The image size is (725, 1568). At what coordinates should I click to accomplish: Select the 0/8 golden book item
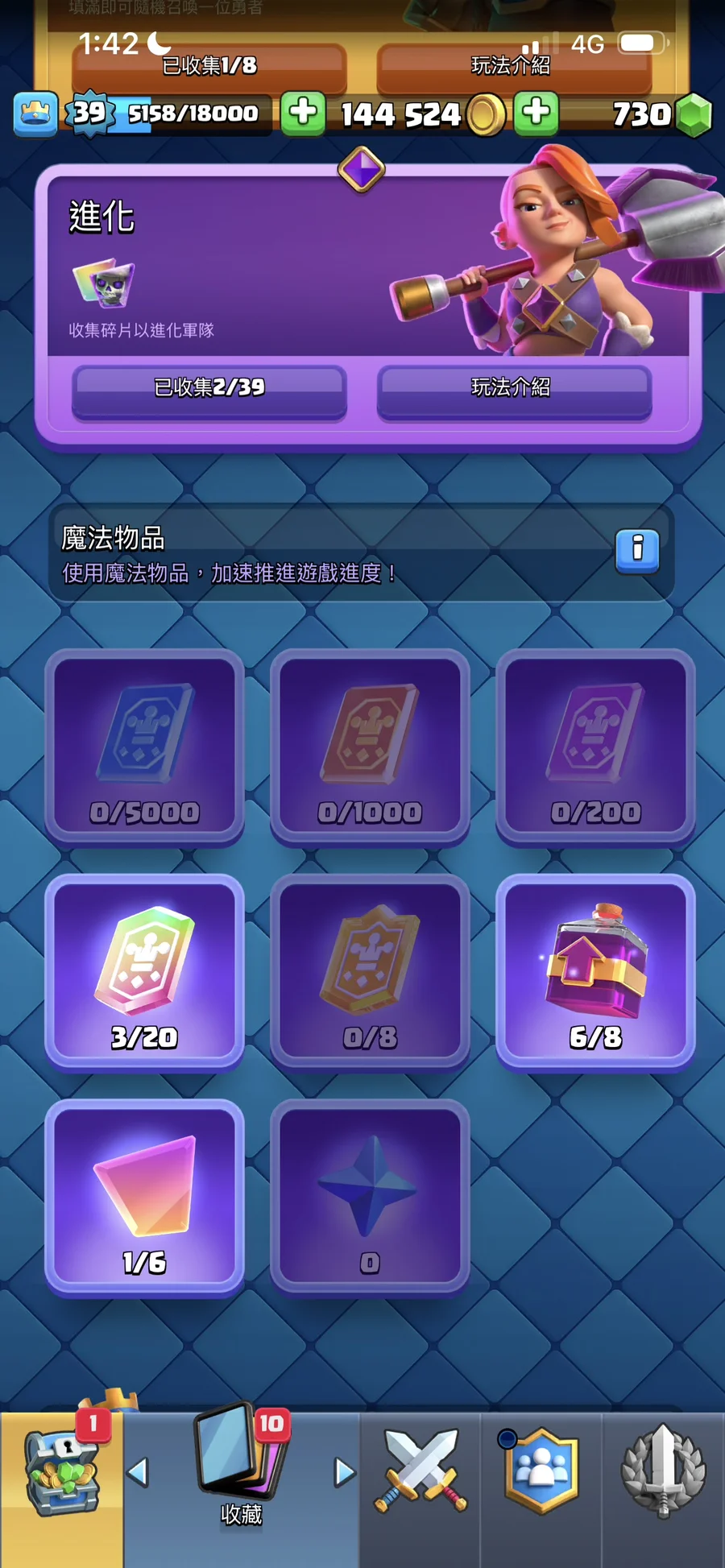(370, 971)
